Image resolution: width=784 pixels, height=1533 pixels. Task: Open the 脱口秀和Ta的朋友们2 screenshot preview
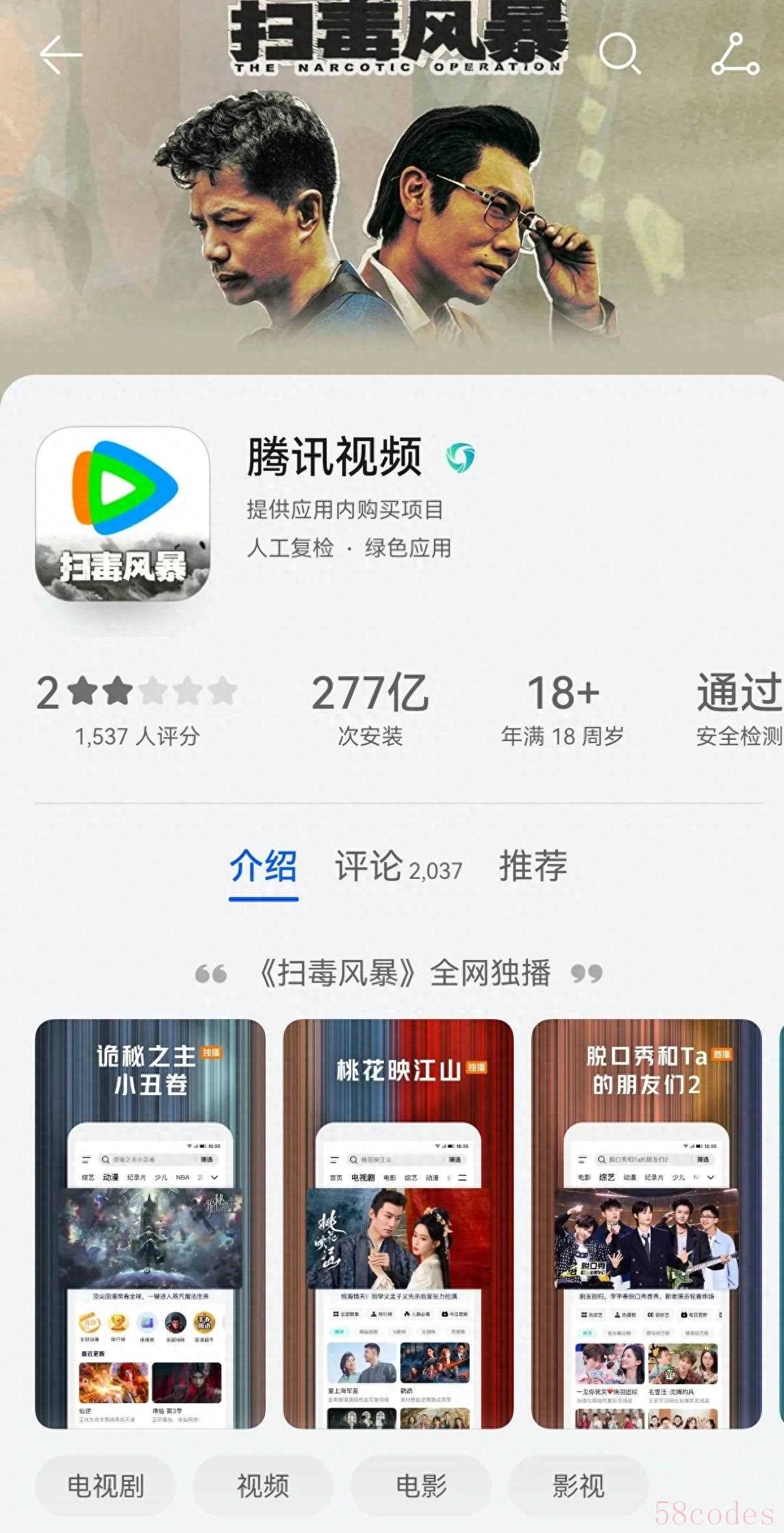[646, 1223]
